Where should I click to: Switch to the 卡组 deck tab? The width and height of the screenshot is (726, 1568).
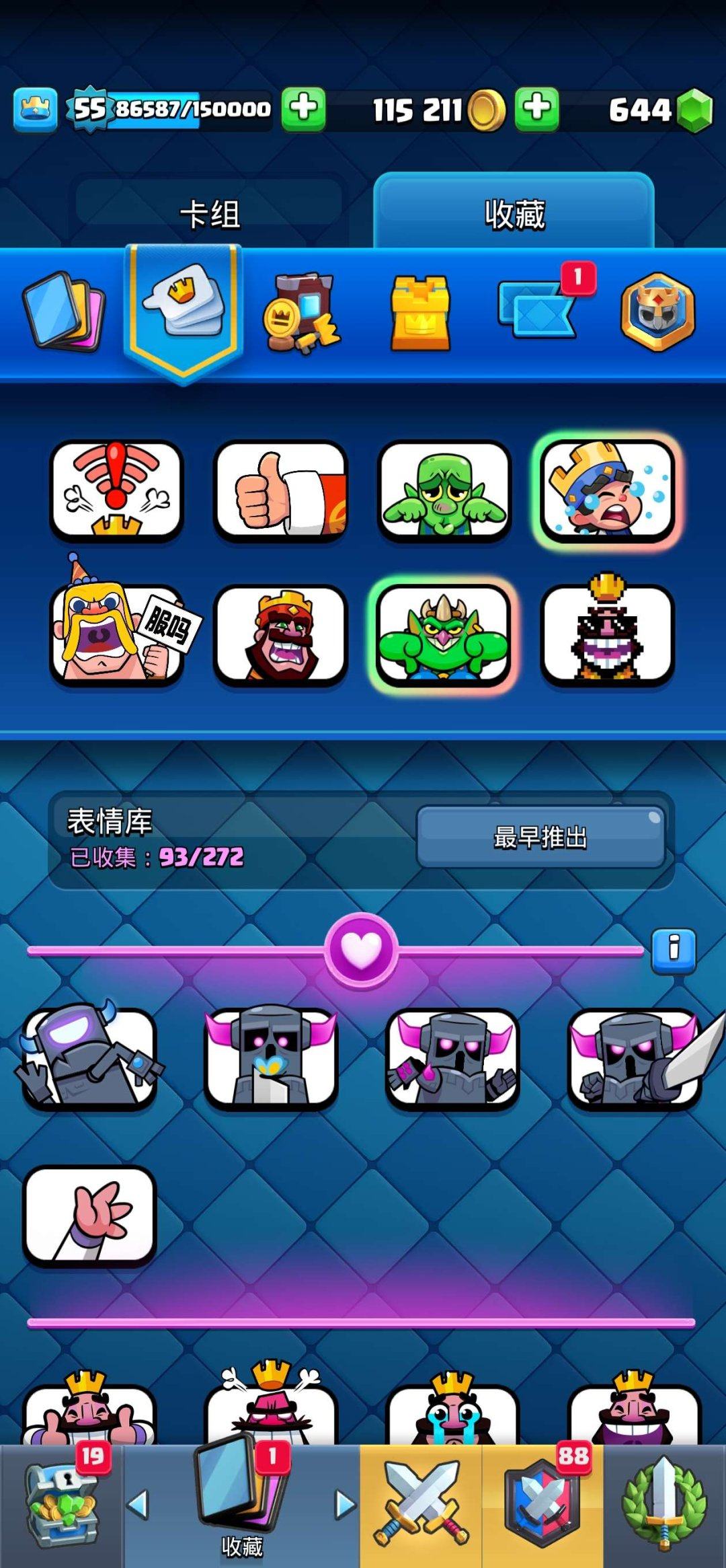coord(209,214)
